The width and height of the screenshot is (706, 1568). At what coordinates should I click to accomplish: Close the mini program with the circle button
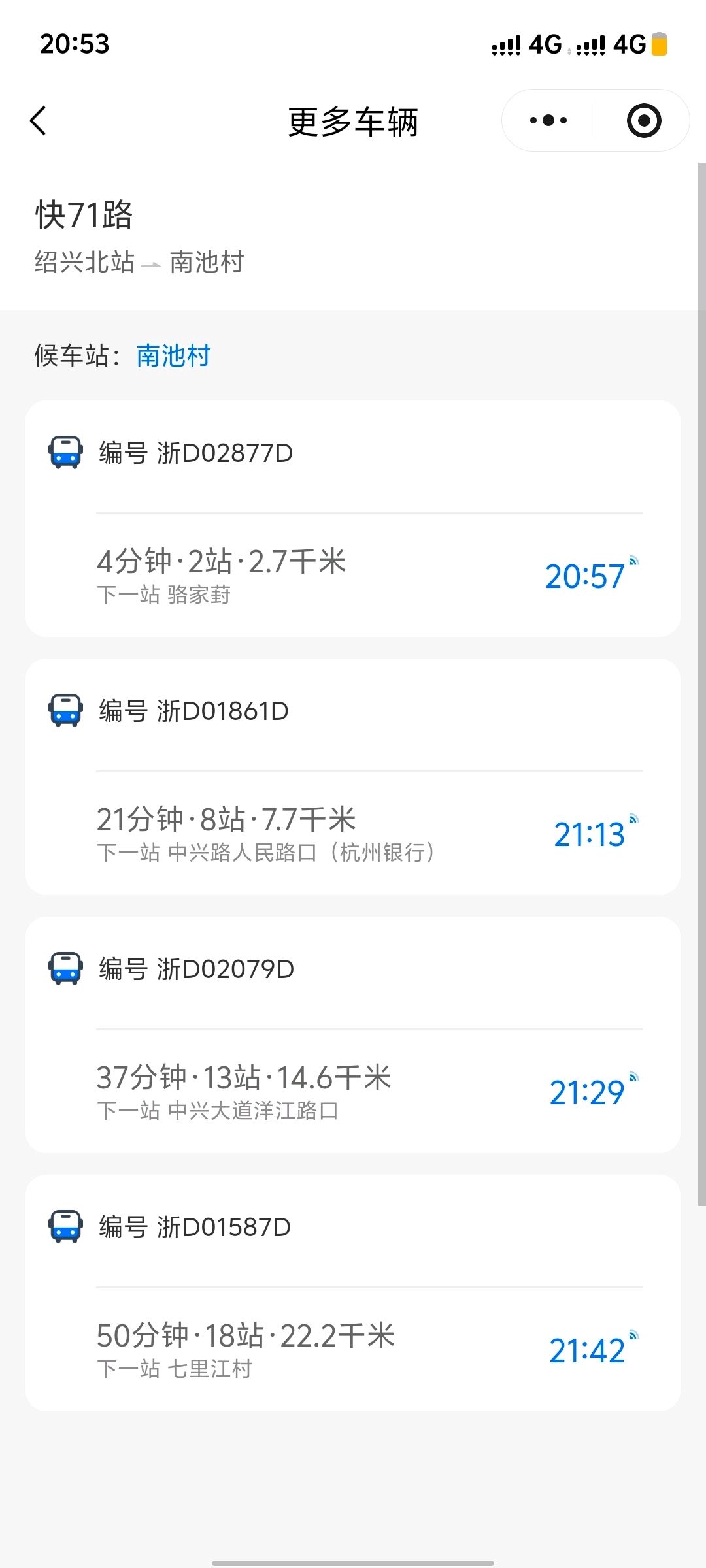click(644, 121)
